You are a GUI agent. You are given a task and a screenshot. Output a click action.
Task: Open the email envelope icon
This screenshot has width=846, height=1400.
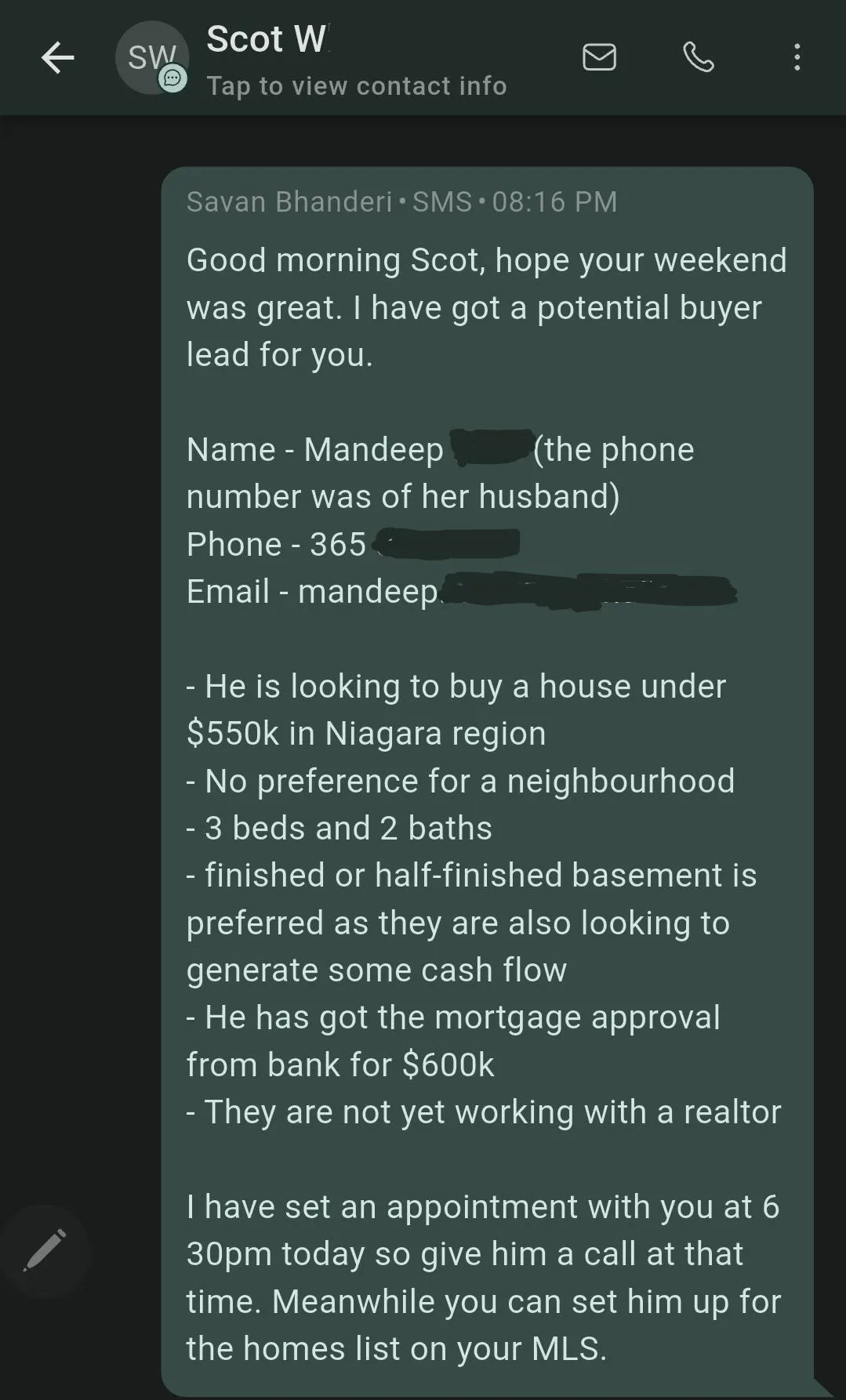[599, 57]
